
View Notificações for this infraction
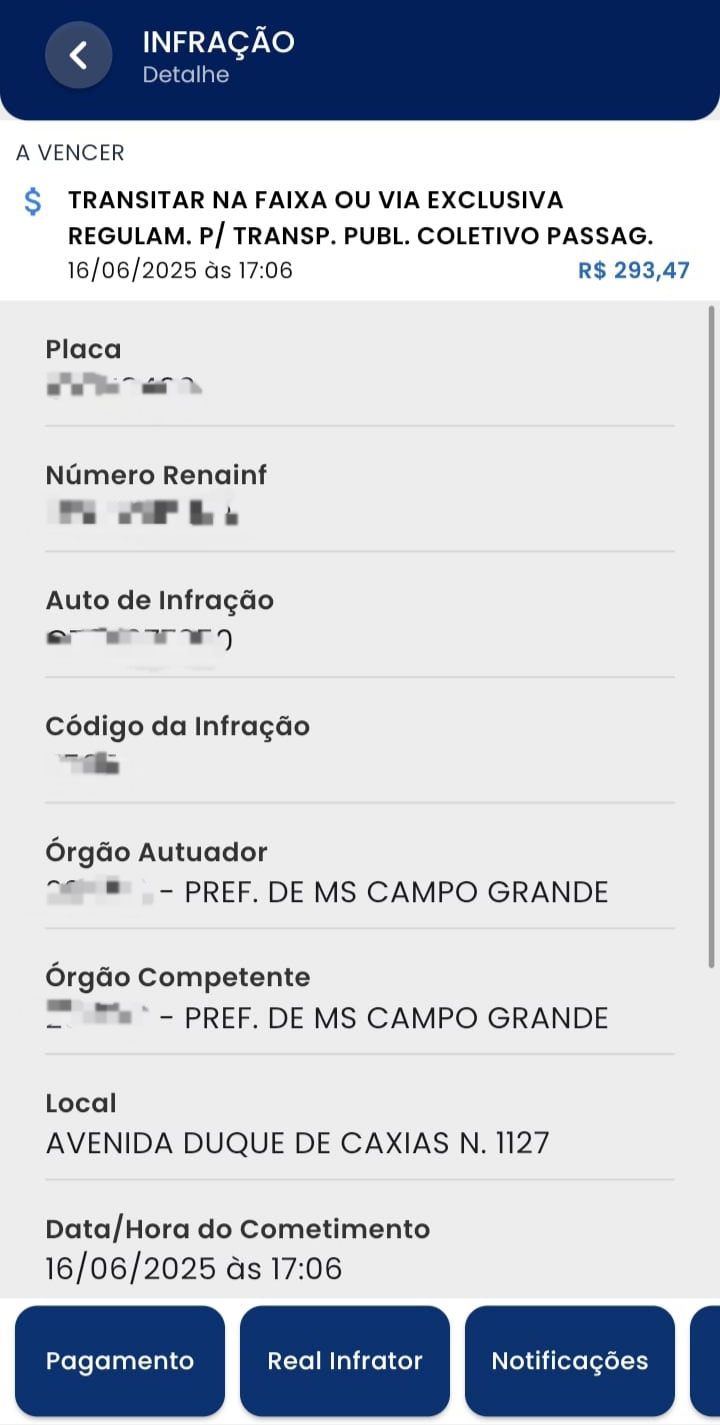[570, 1360]
